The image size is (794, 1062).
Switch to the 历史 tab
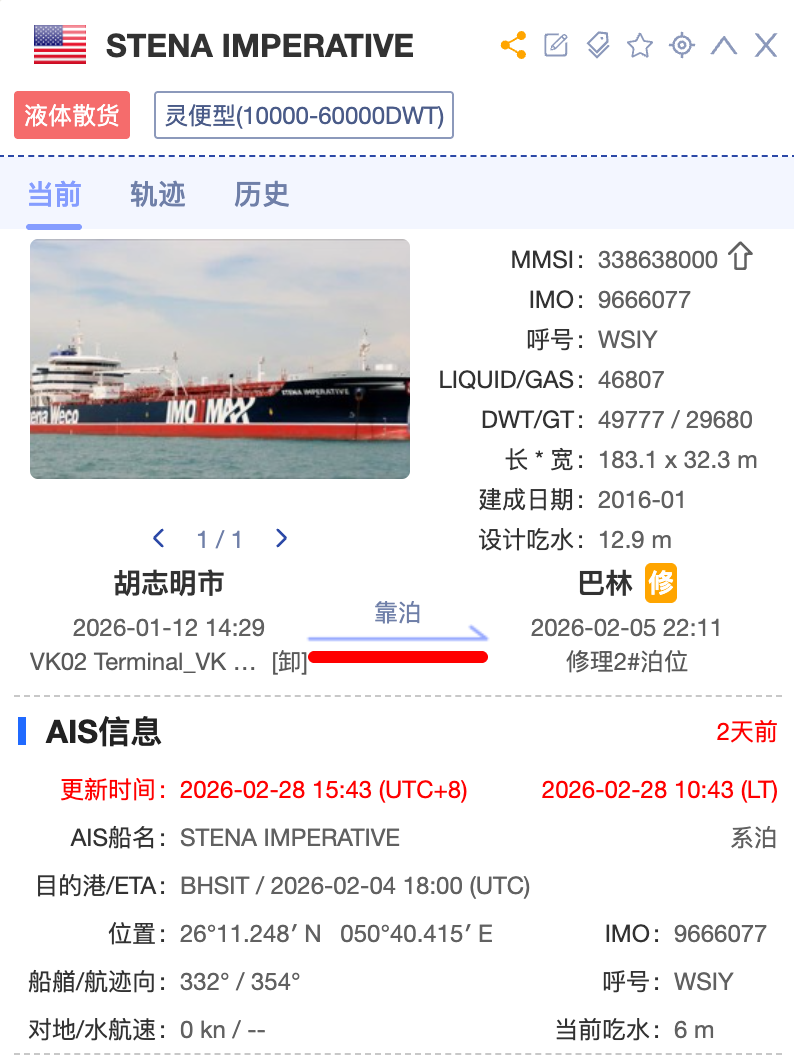point(262,194)
